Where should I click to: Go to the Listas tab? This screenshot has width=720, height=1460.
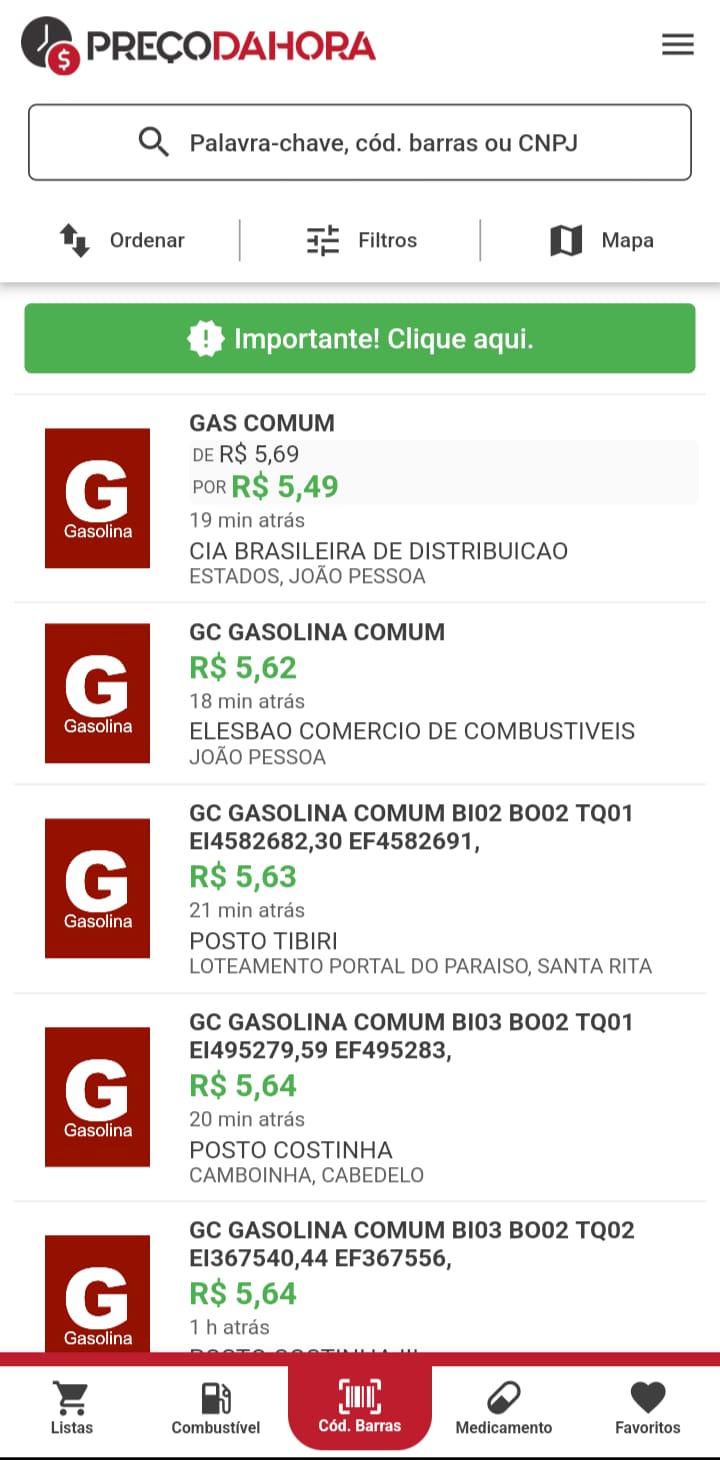click(72, 1408)
